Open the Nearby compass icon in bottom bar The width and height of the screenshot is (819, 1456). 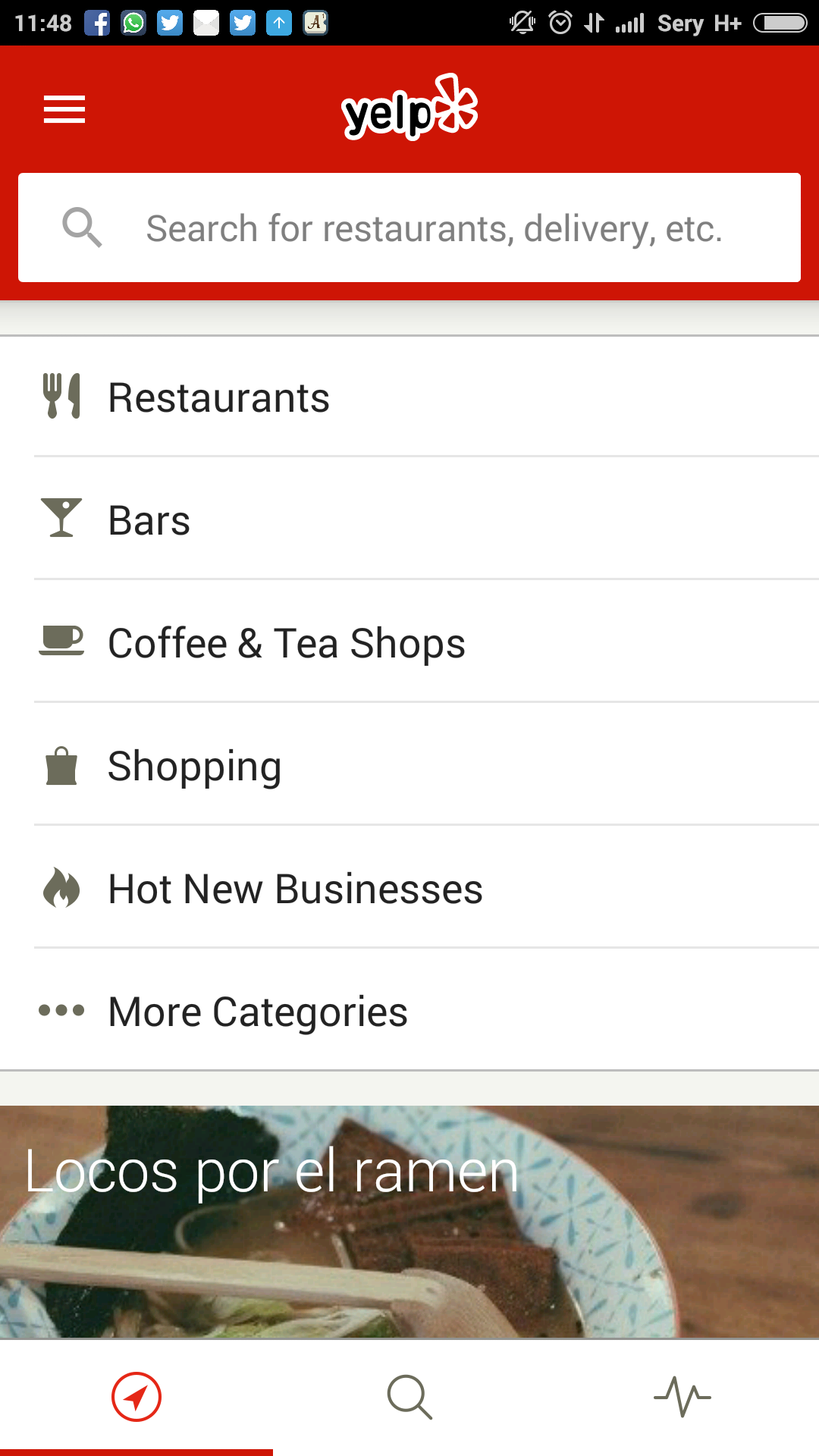coord(136,1399)
